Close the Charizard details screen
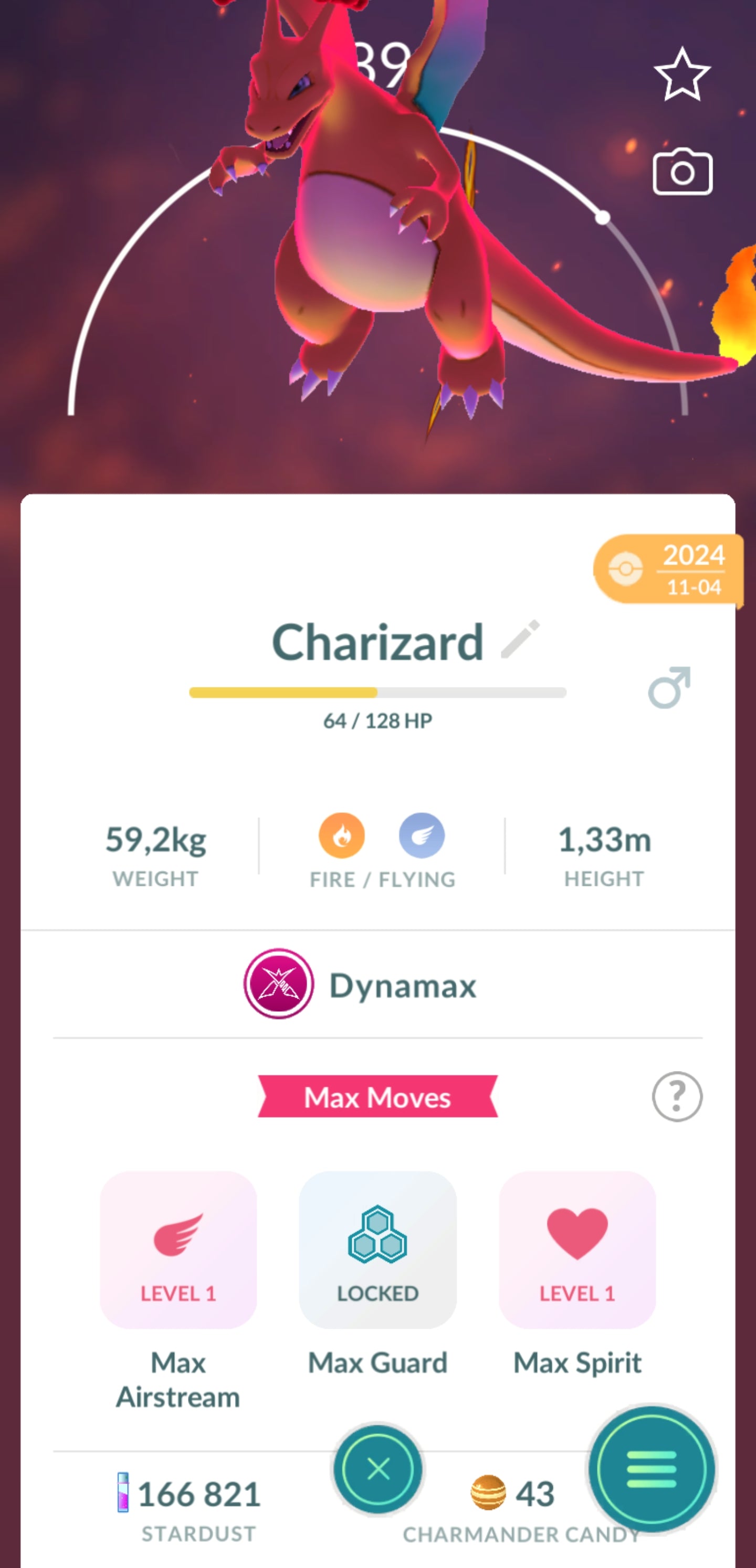 379,1469
